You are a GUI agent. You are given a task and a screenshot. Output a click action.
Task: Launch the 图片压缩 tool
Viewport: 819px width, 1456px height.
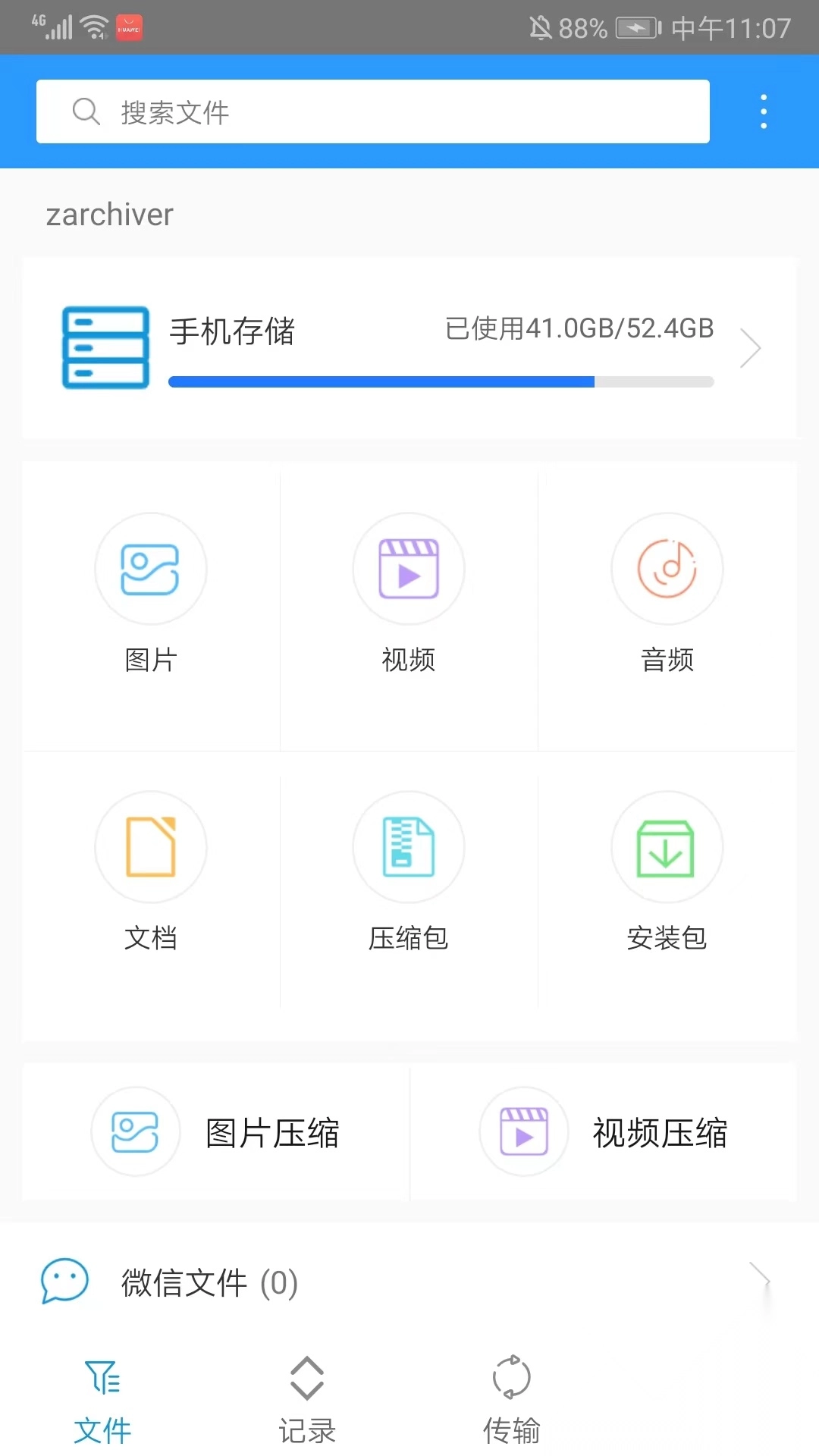click(x=216, y=1132)
